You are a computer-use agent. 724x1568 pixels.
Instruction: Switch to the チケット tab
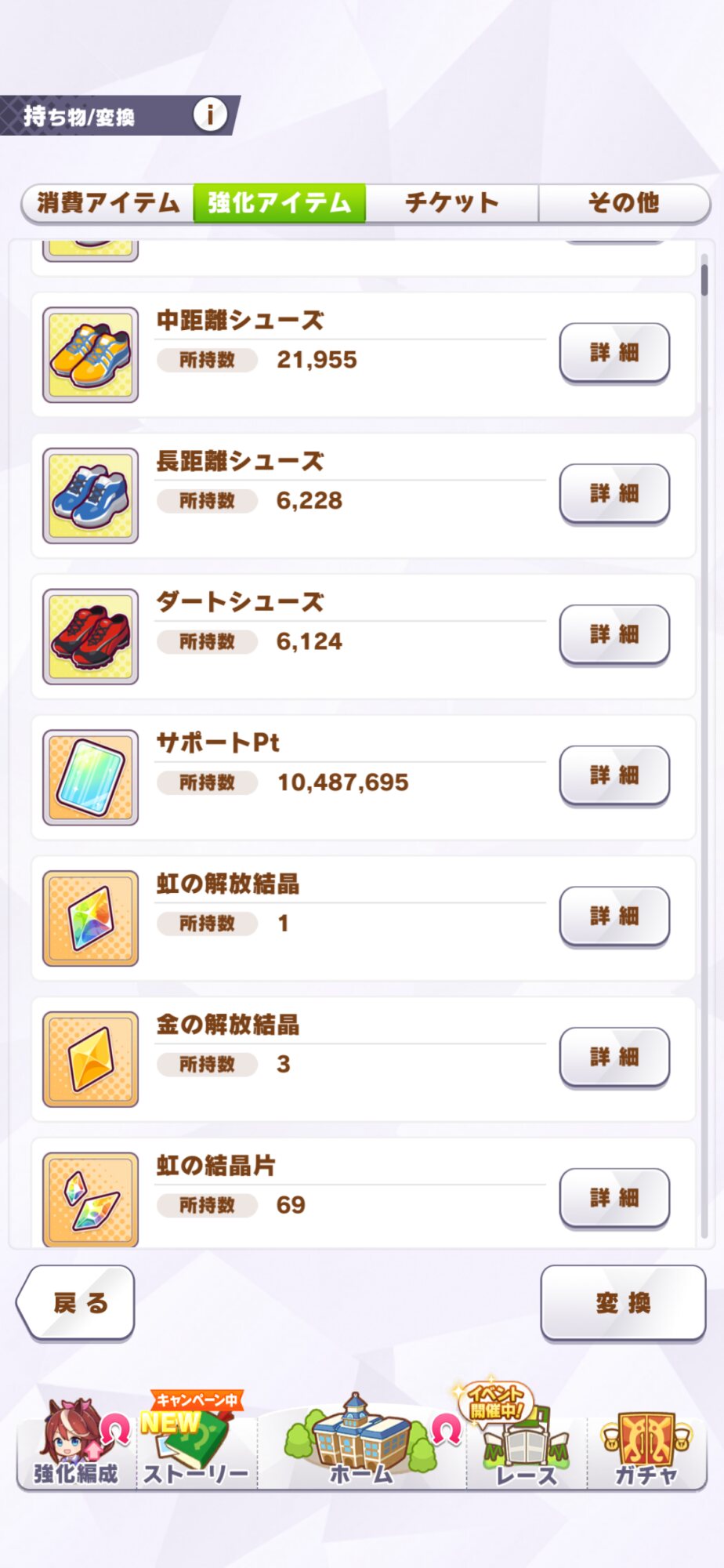[452, 203]
